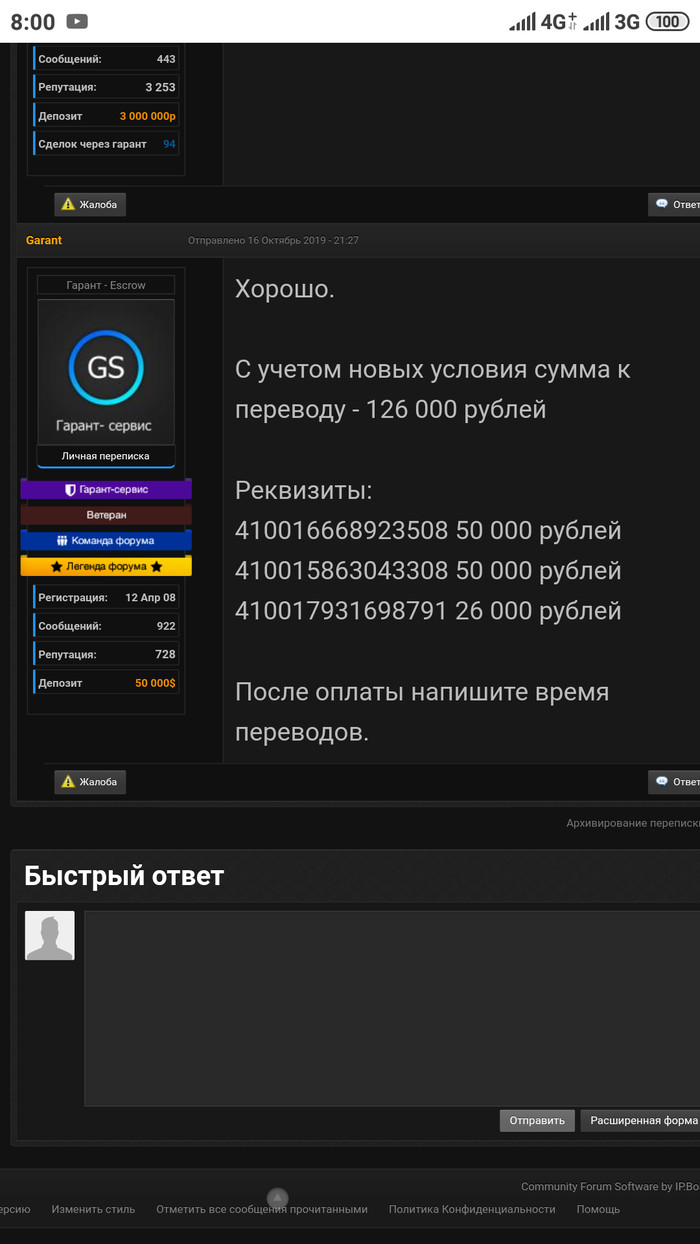This screenshot has height=1244, width=700.
Task: Jump to top with the up arrow
Action: [x=278, y=1198]
